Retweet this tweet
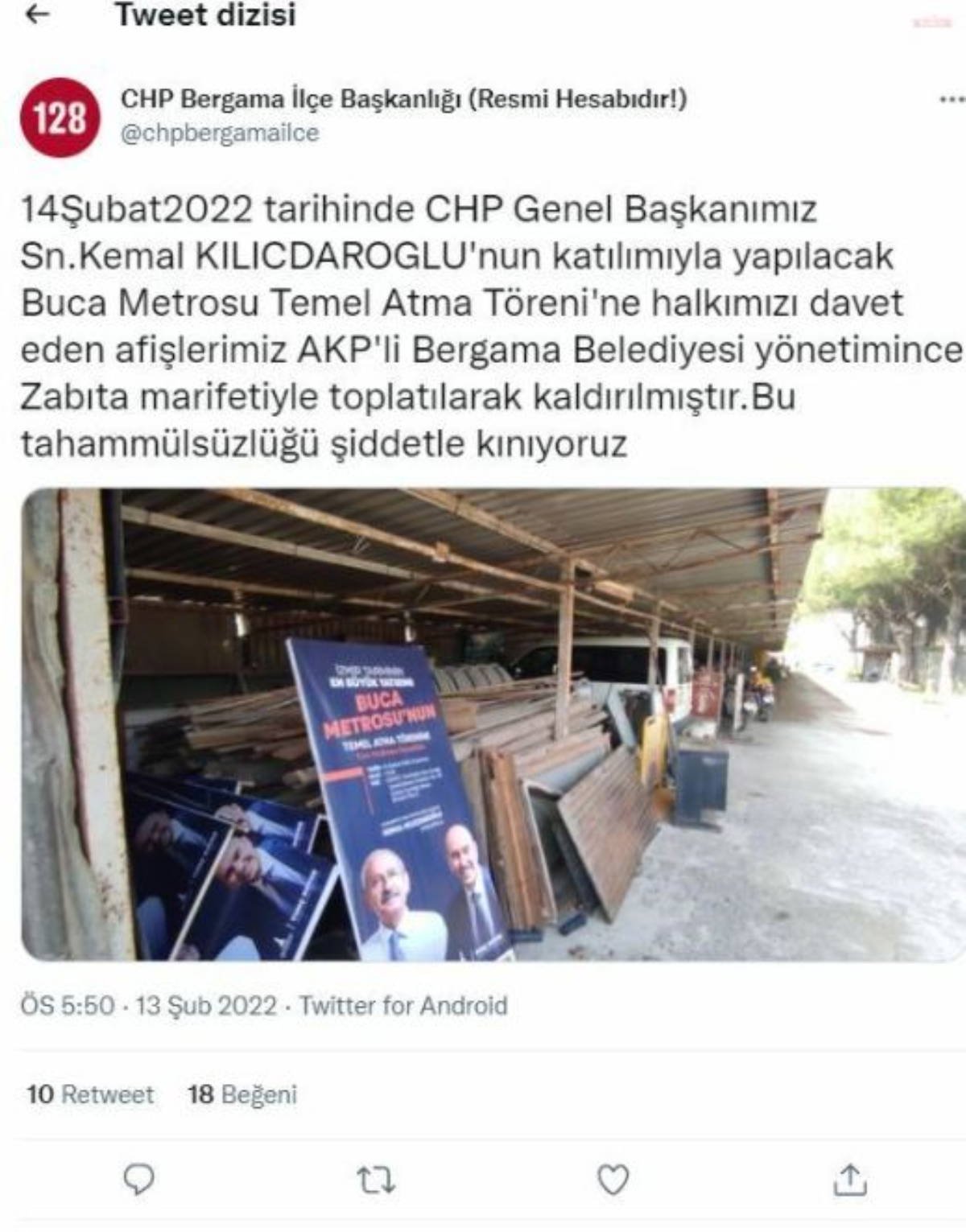This screenshot has height=1232, width=966. [375, 1180]
